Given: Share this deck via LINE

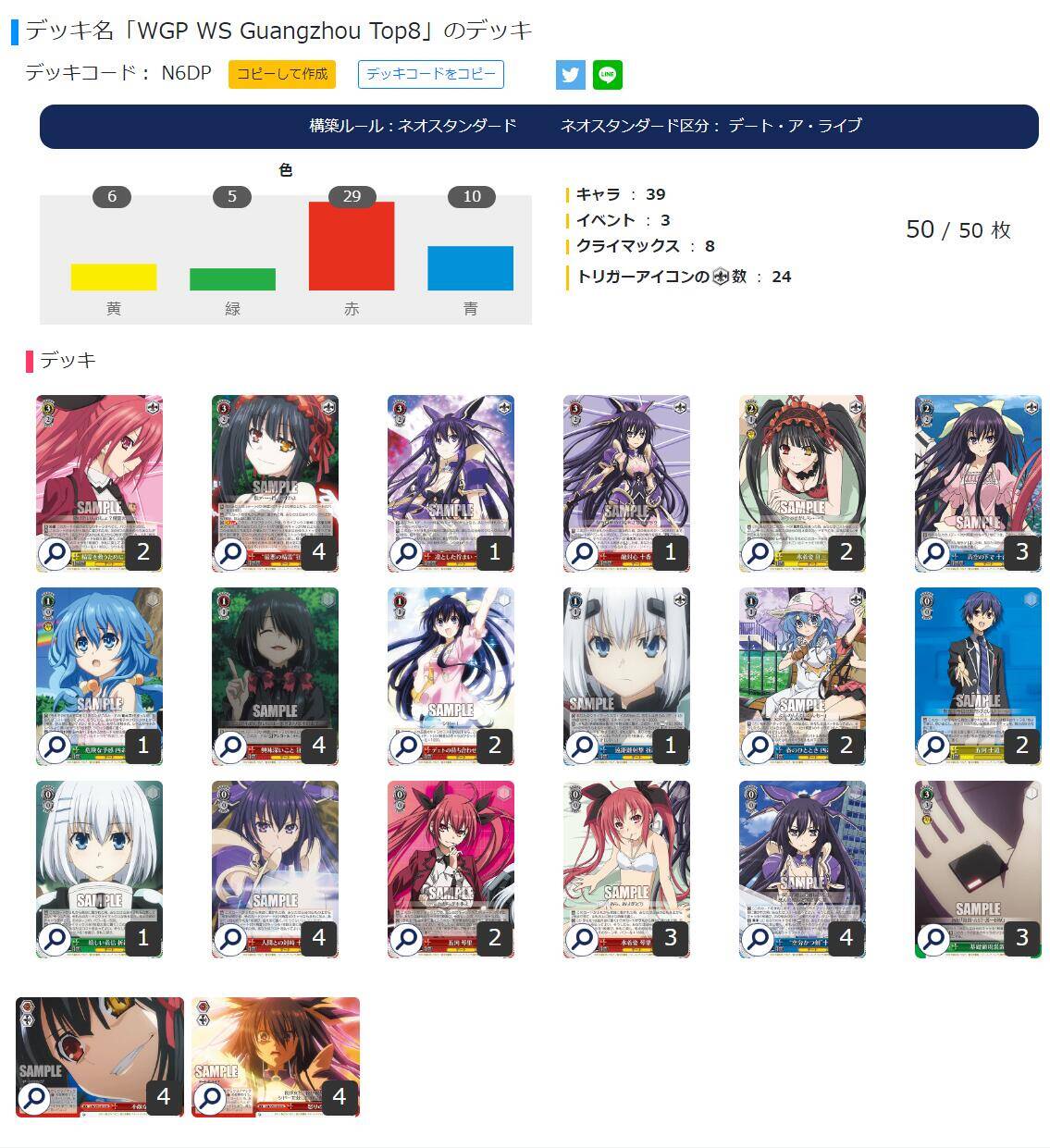Looking at the screenshot, I should pyautogui.click(x=608, y=75).
